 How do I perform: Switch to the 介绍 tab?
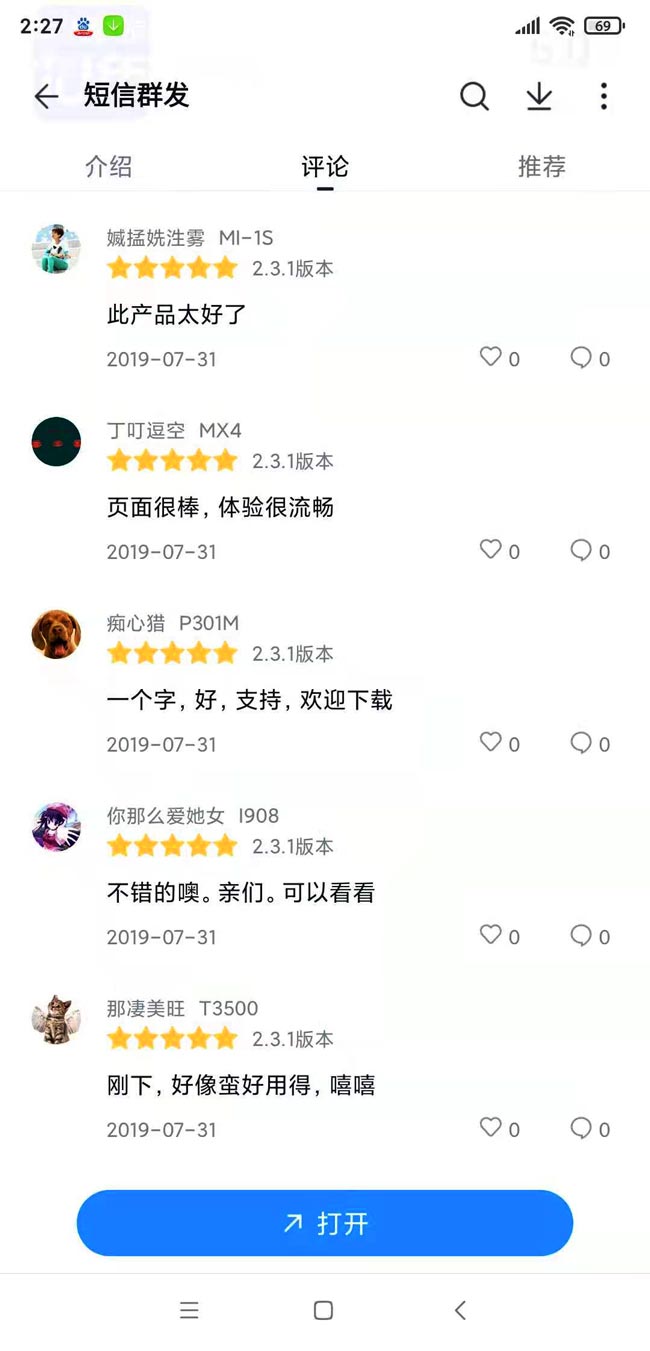point(109,166)
